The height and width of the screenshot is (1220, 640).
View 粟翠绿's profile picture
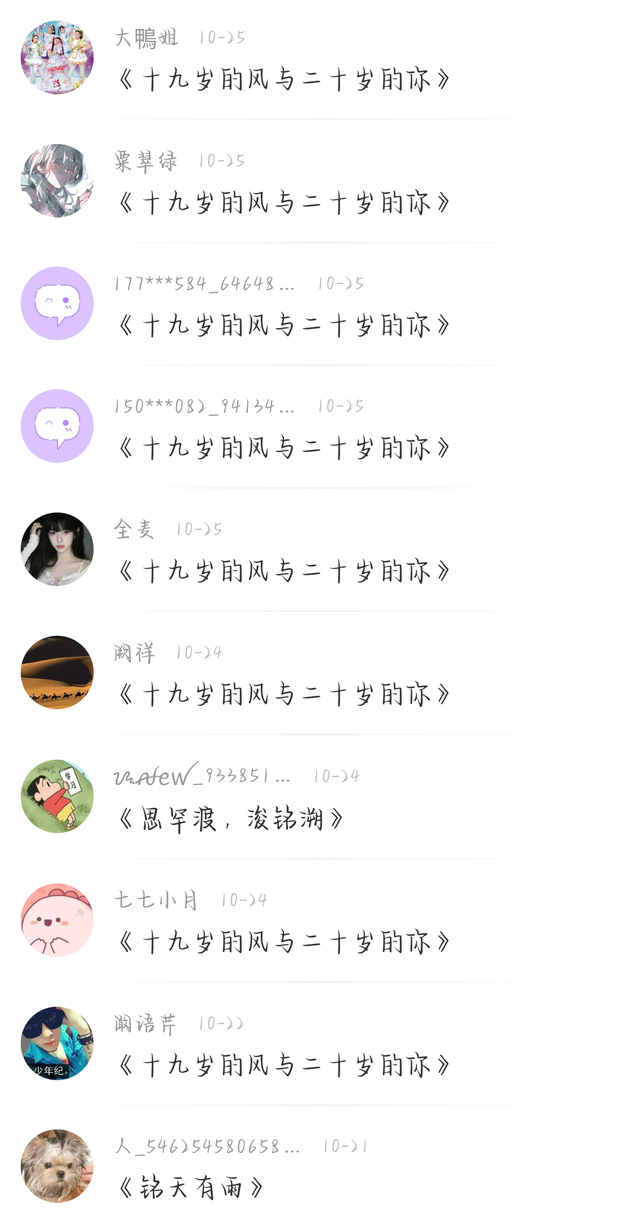pos(57,181)
